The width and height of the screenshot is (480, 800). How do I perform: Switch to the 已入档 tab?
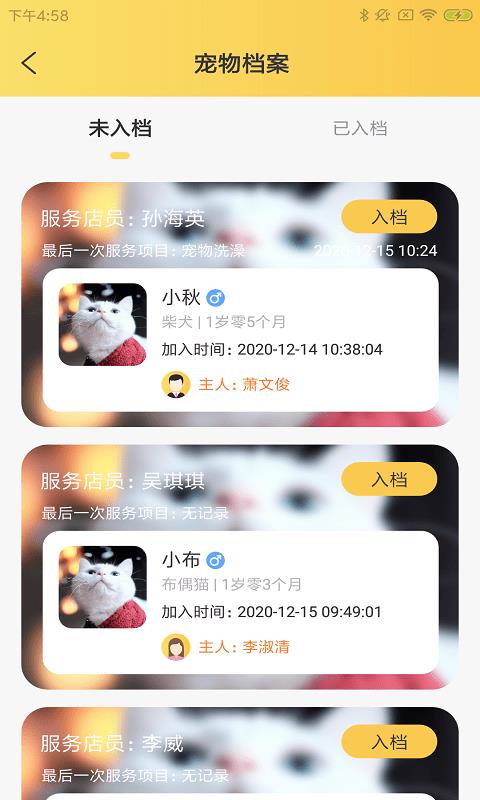[x=360, y=128]
